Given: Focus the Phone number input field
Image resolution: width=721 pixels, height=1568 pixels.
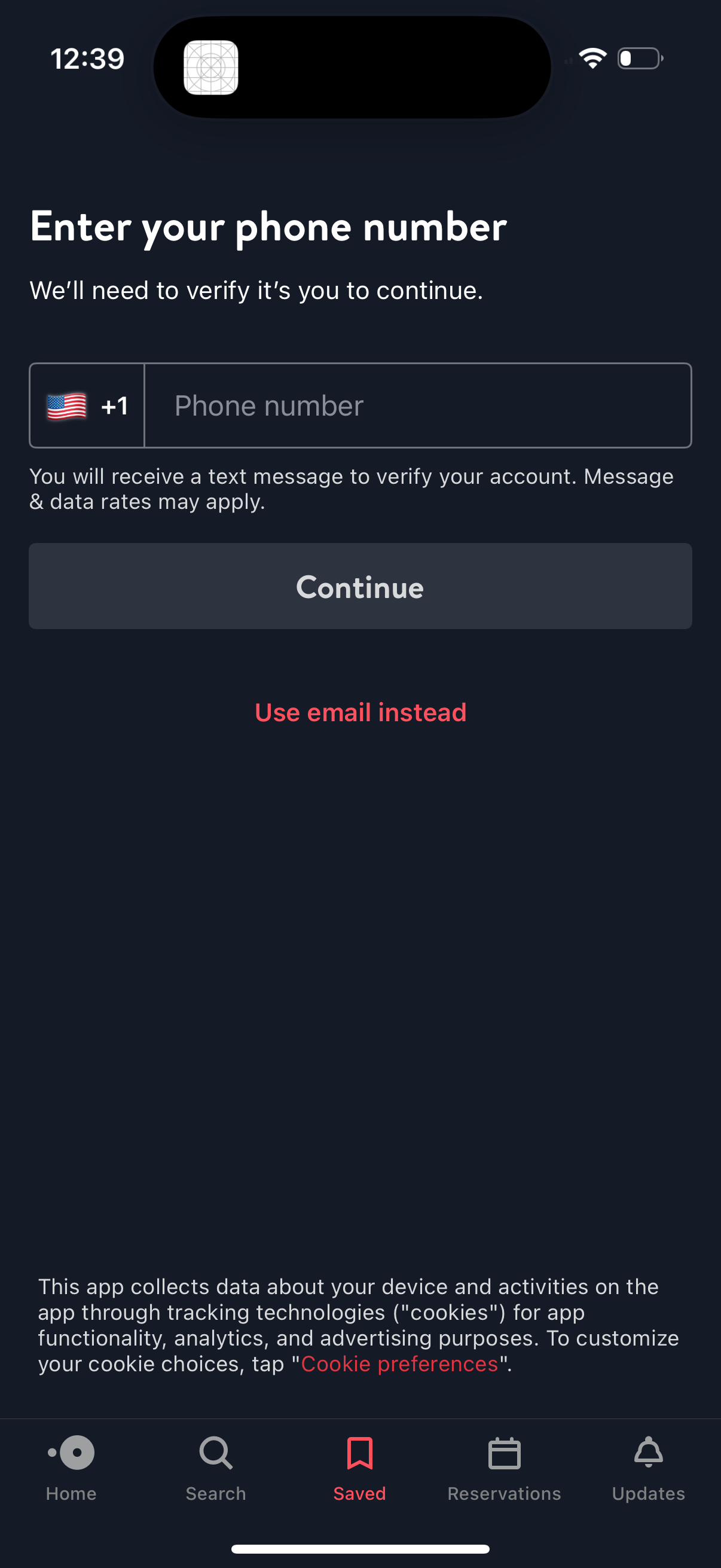Looking at the screenshot, I should [417, 405].
